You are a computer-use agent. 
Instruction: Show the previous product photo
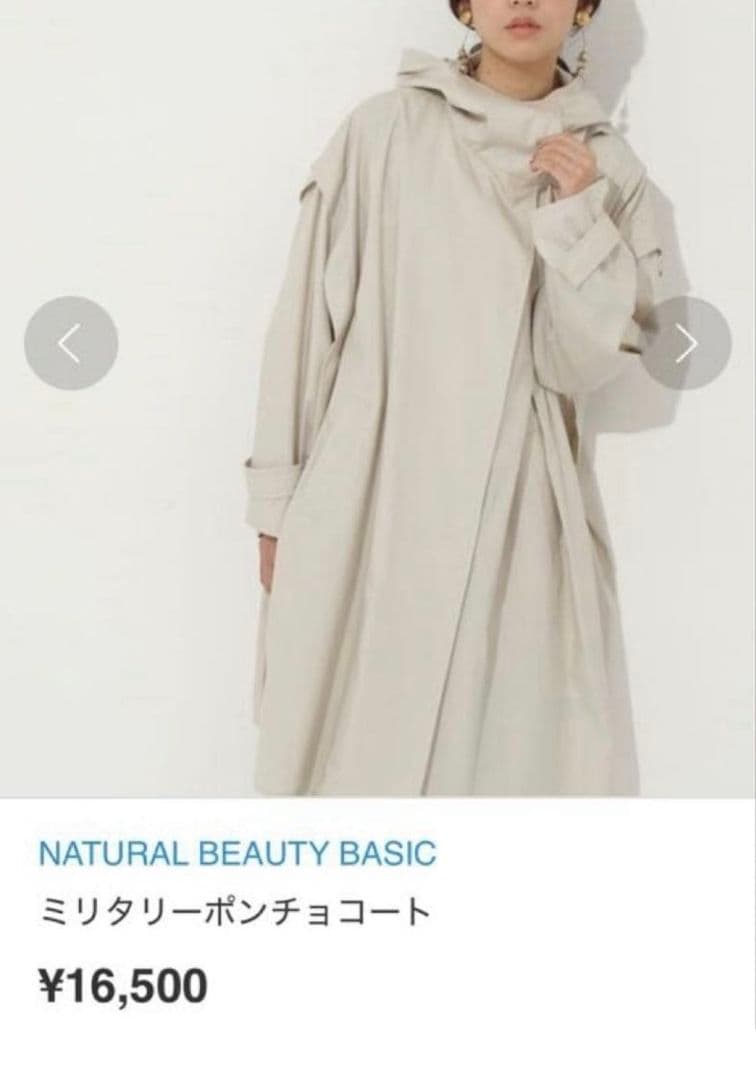(x=71, y=343)
